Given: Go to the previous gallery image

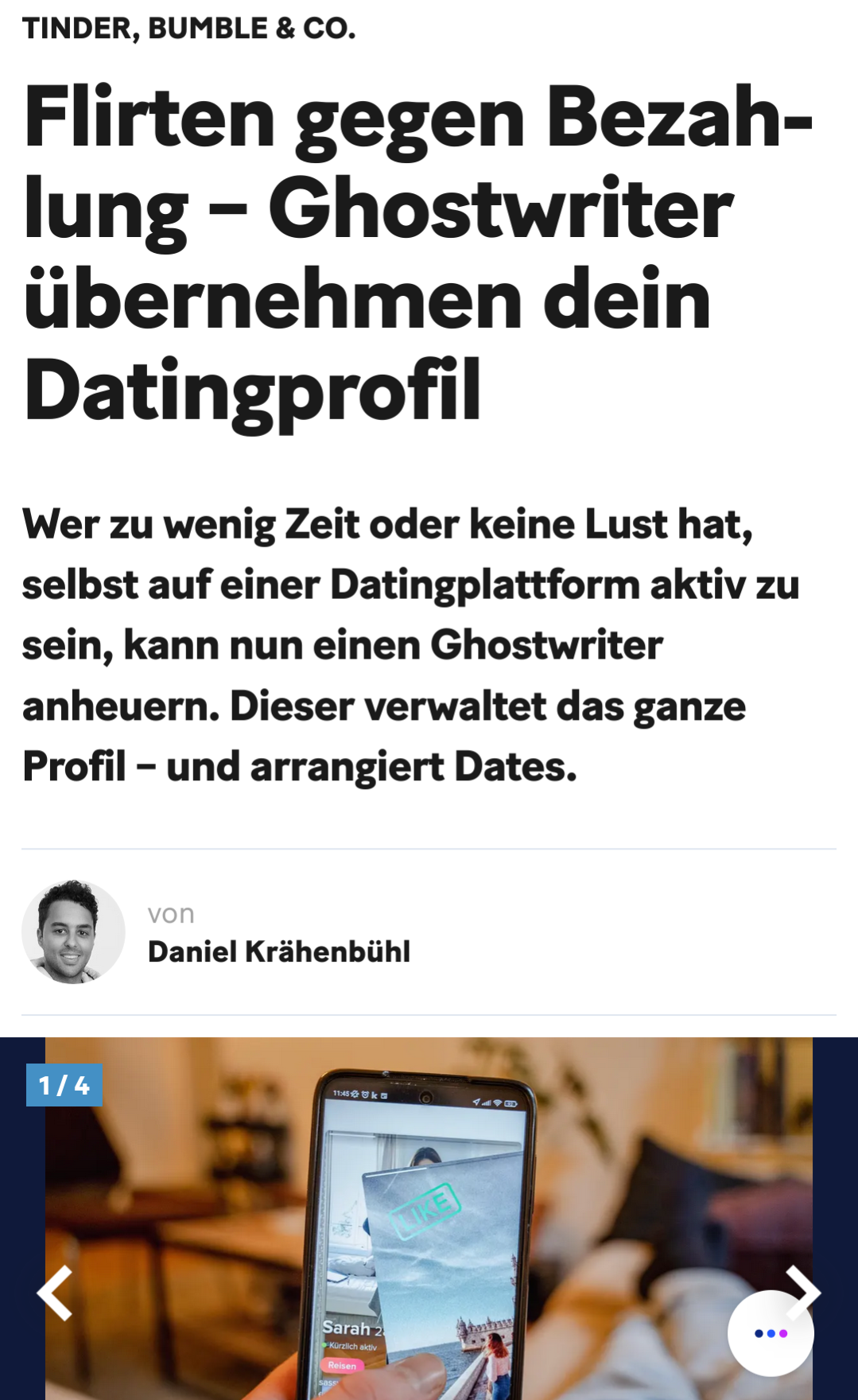Looking at the screenshot, I should pyautogui.click(x=55, y=1293).
